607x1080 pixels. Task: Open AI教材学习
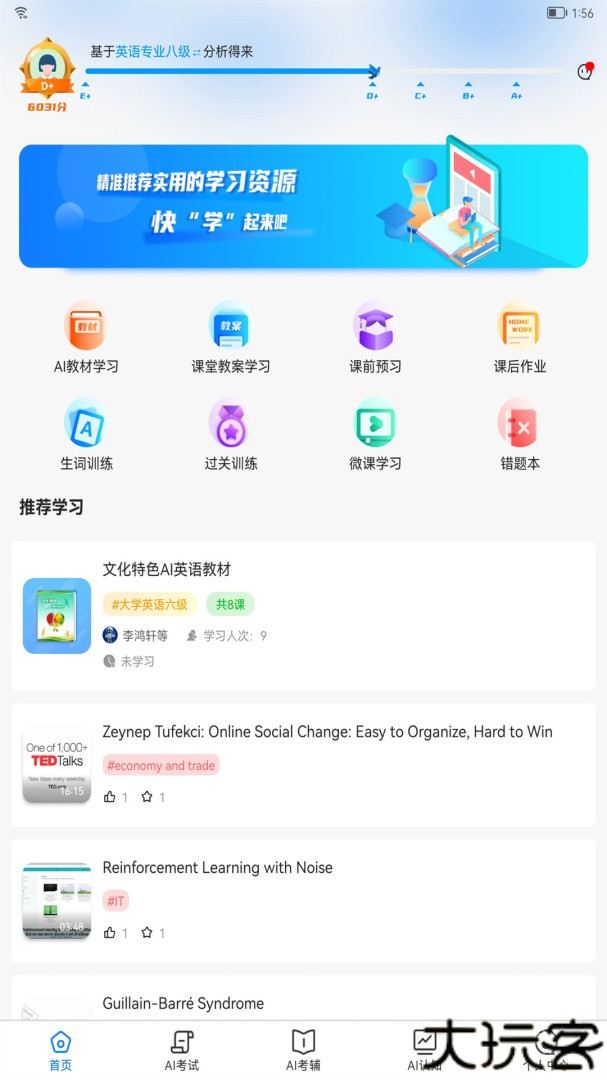coord(86,337)
